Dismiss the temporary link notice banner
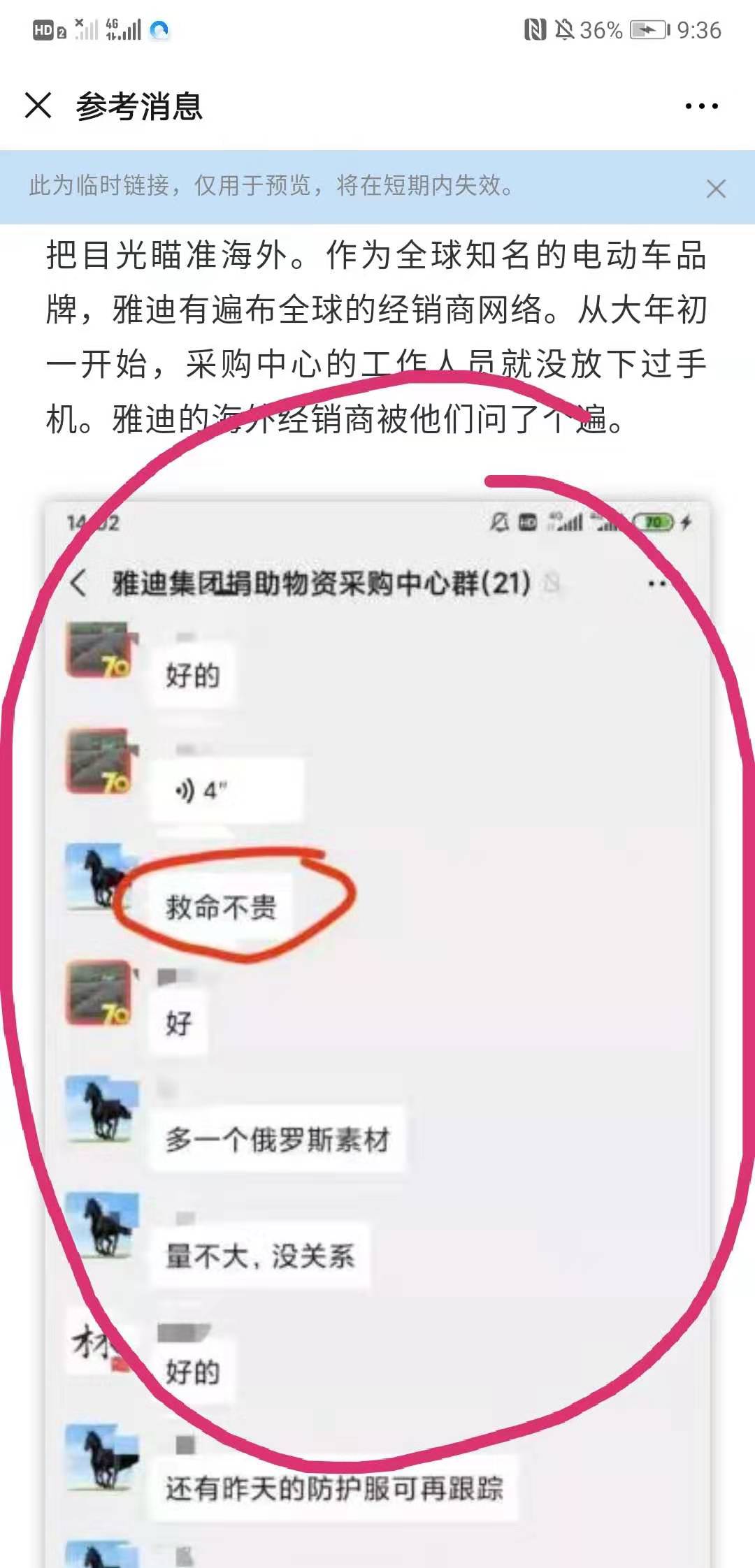 point(716,189)
